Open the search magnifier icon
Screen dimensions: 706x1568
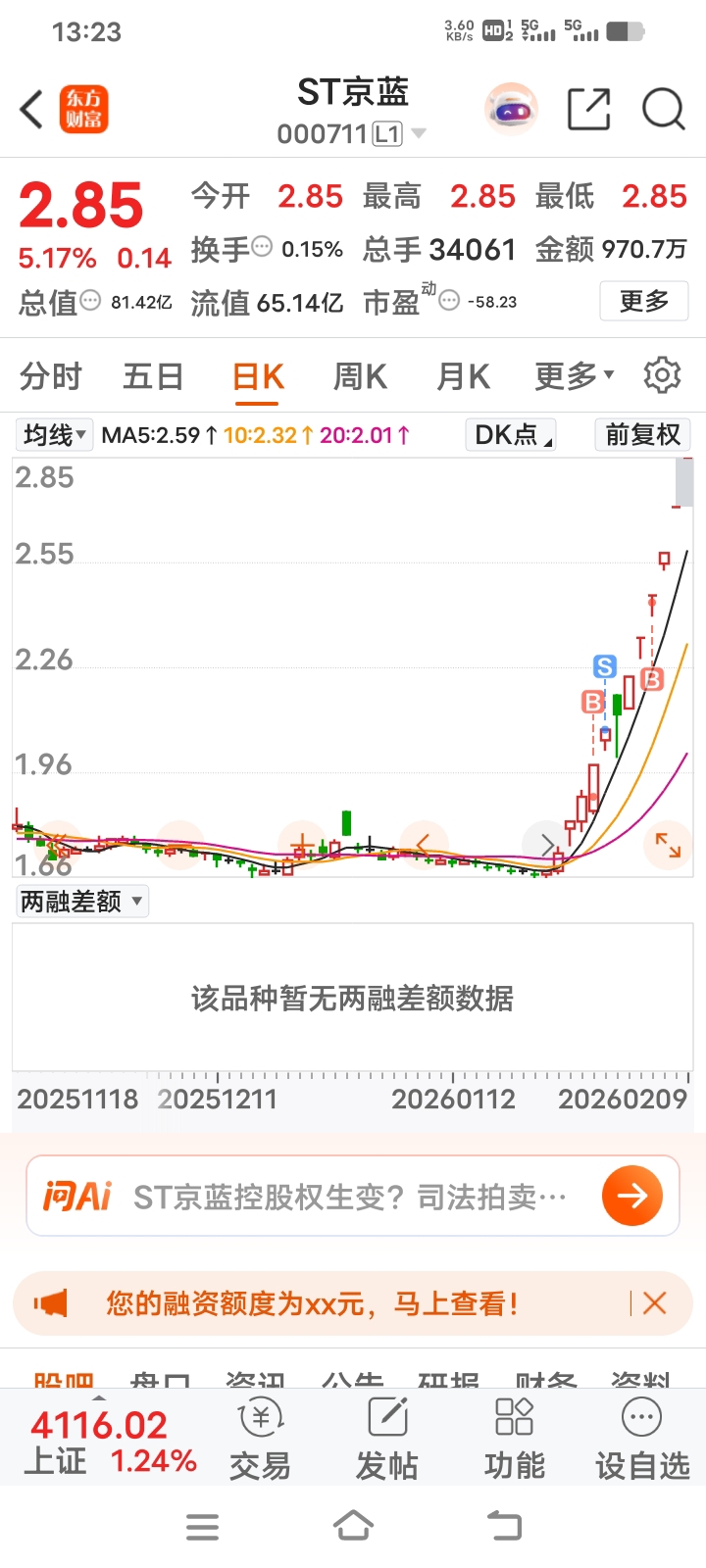[663, 109]
